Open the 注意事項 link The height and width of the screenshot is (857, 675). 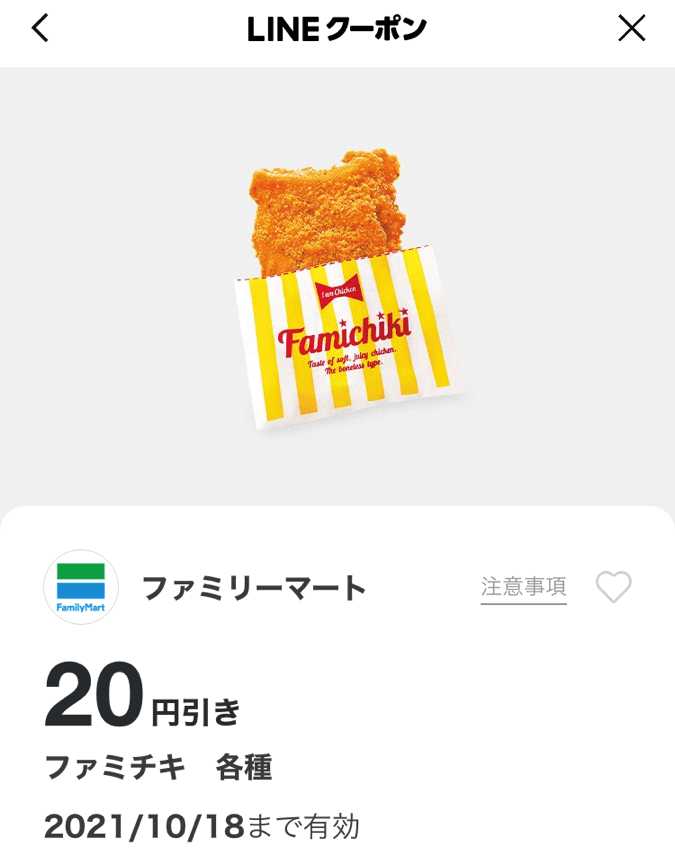(x=523, y=587)
